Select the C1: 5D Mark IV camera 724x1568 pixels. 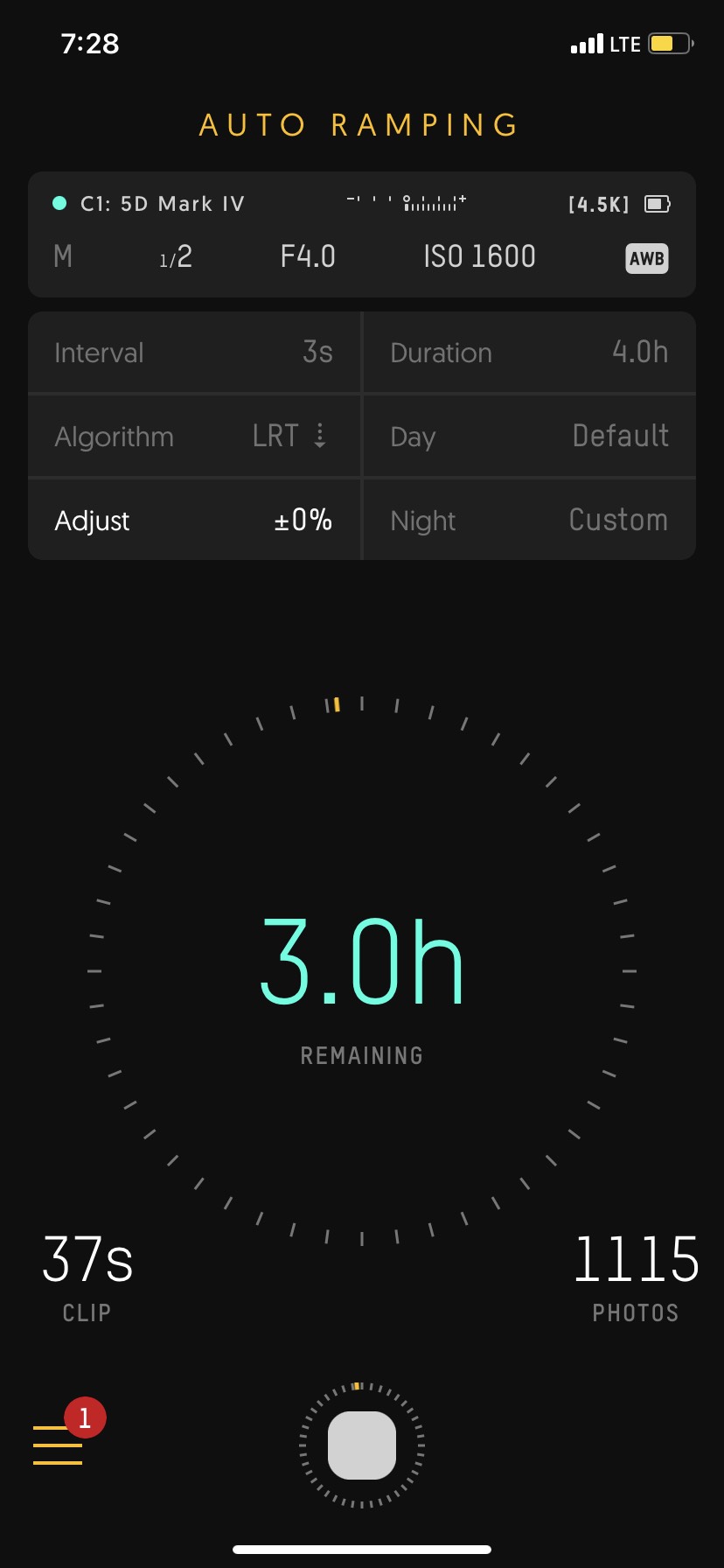[162, 204]
